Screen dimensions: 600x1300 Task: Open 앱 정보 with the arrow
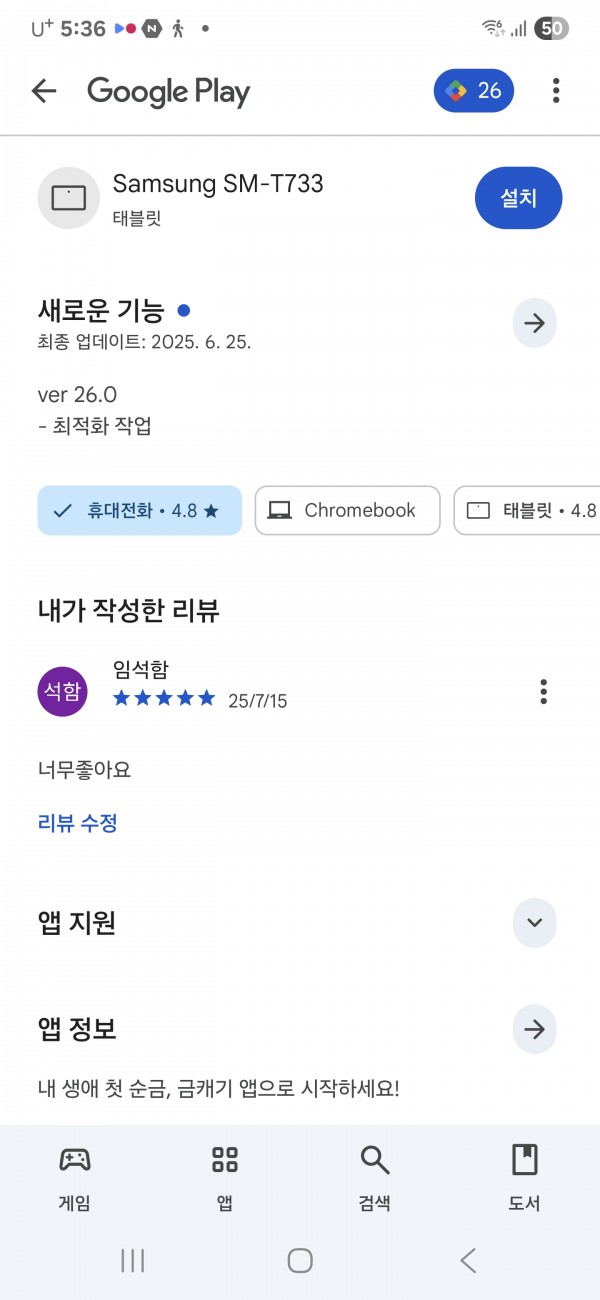534,1029
